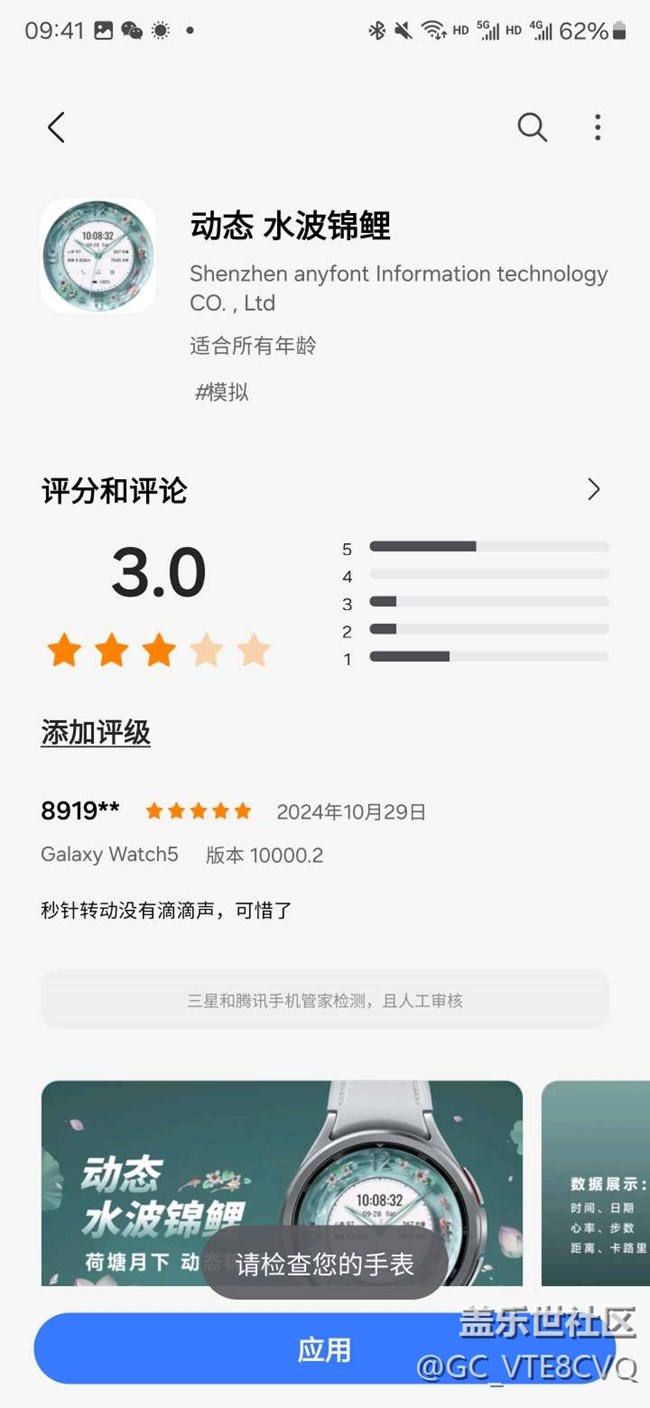Open the Shenzhen anyfont developer name
This screenshot has height=1408, width=650.
click(x=399, y=288)
